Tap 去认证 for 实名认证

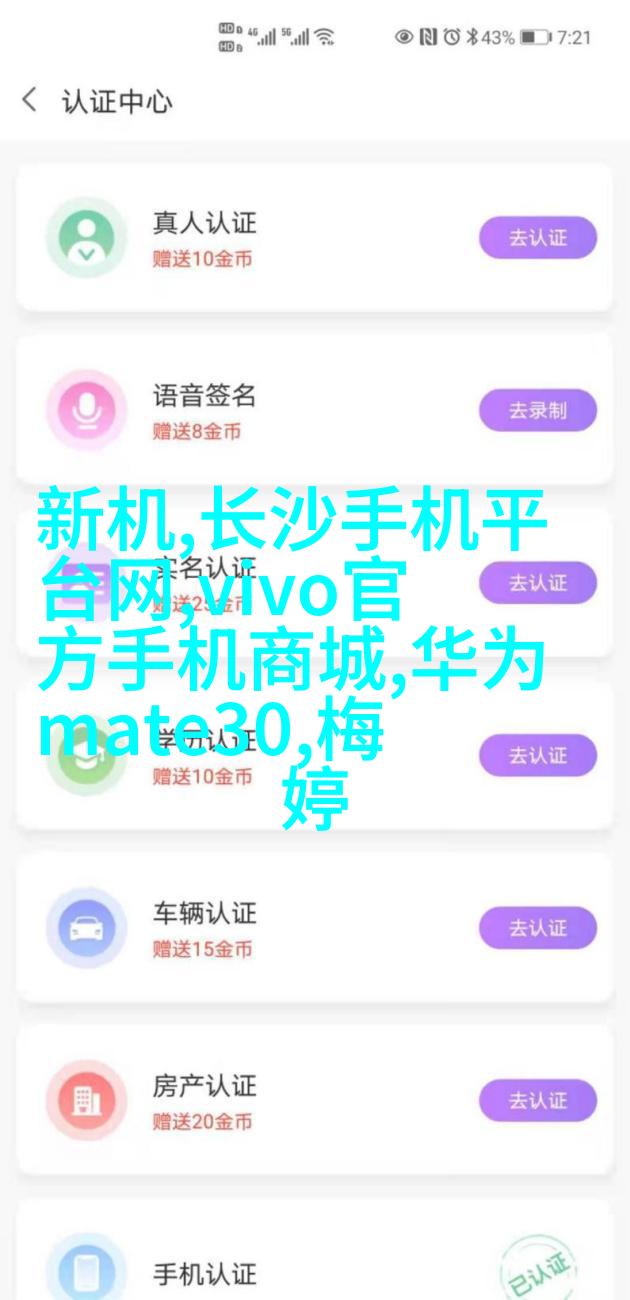[537, 583]
